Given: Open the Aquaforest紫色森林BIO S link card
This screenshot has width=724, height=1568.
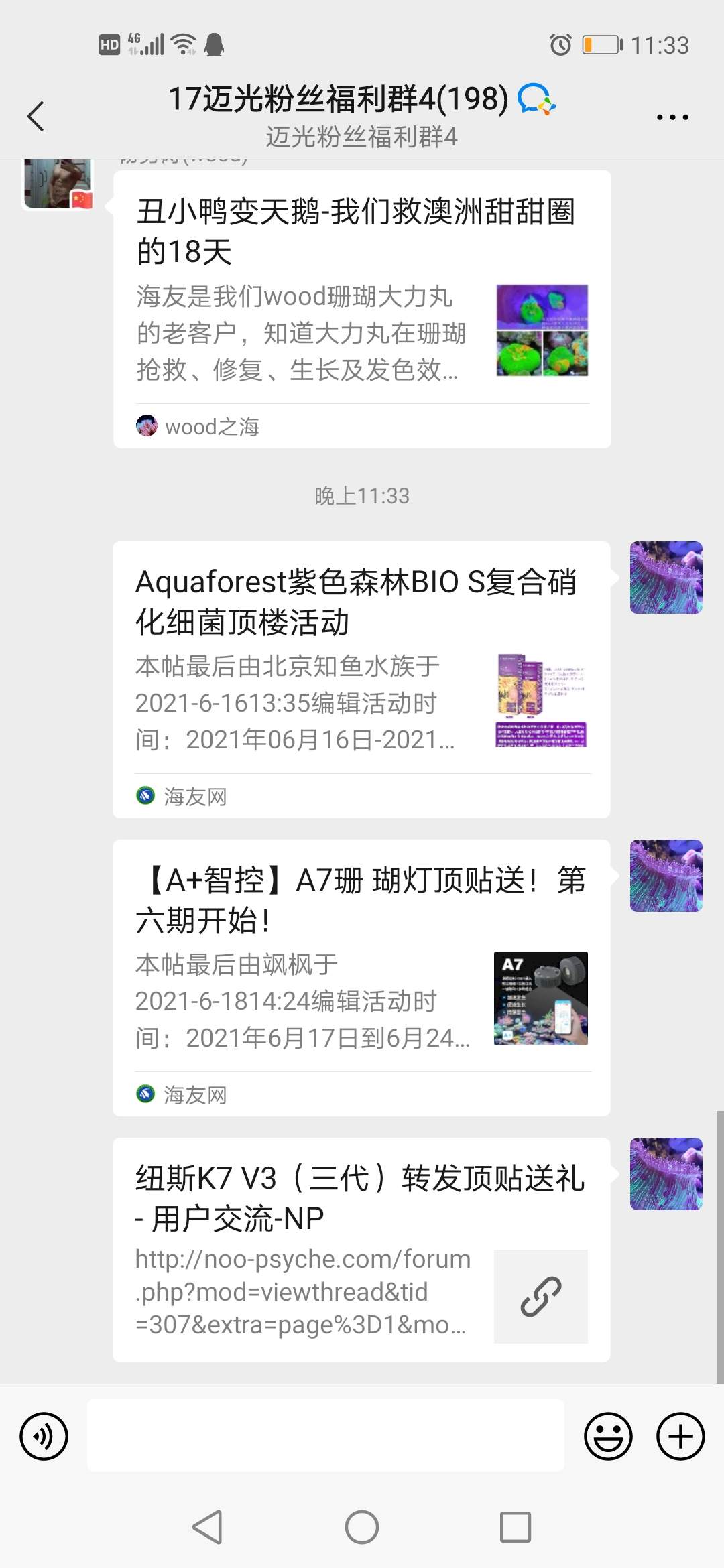Looking at the screenshot, I should click(361, 679).
